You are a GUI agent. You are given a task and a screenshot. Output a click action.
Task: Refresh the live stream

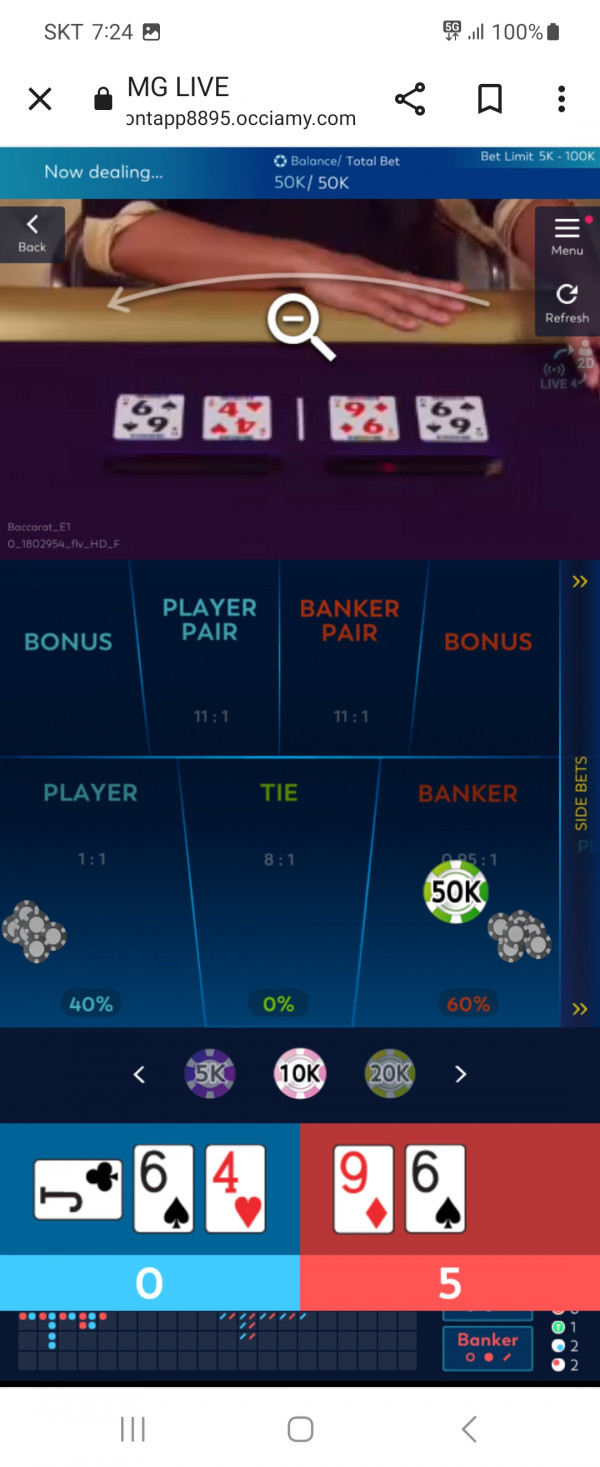point(567,303)
